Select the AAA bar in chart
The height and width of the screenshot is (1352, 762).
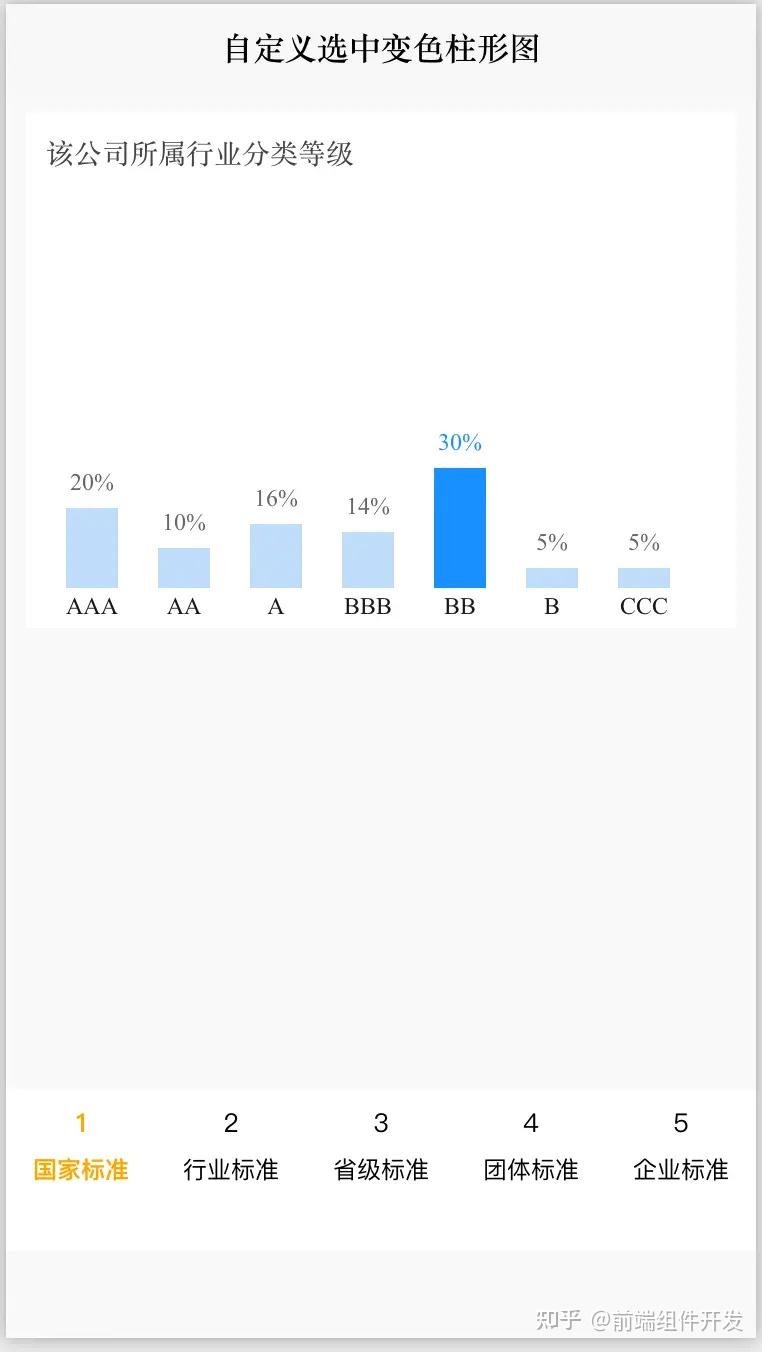pos(92,548)
